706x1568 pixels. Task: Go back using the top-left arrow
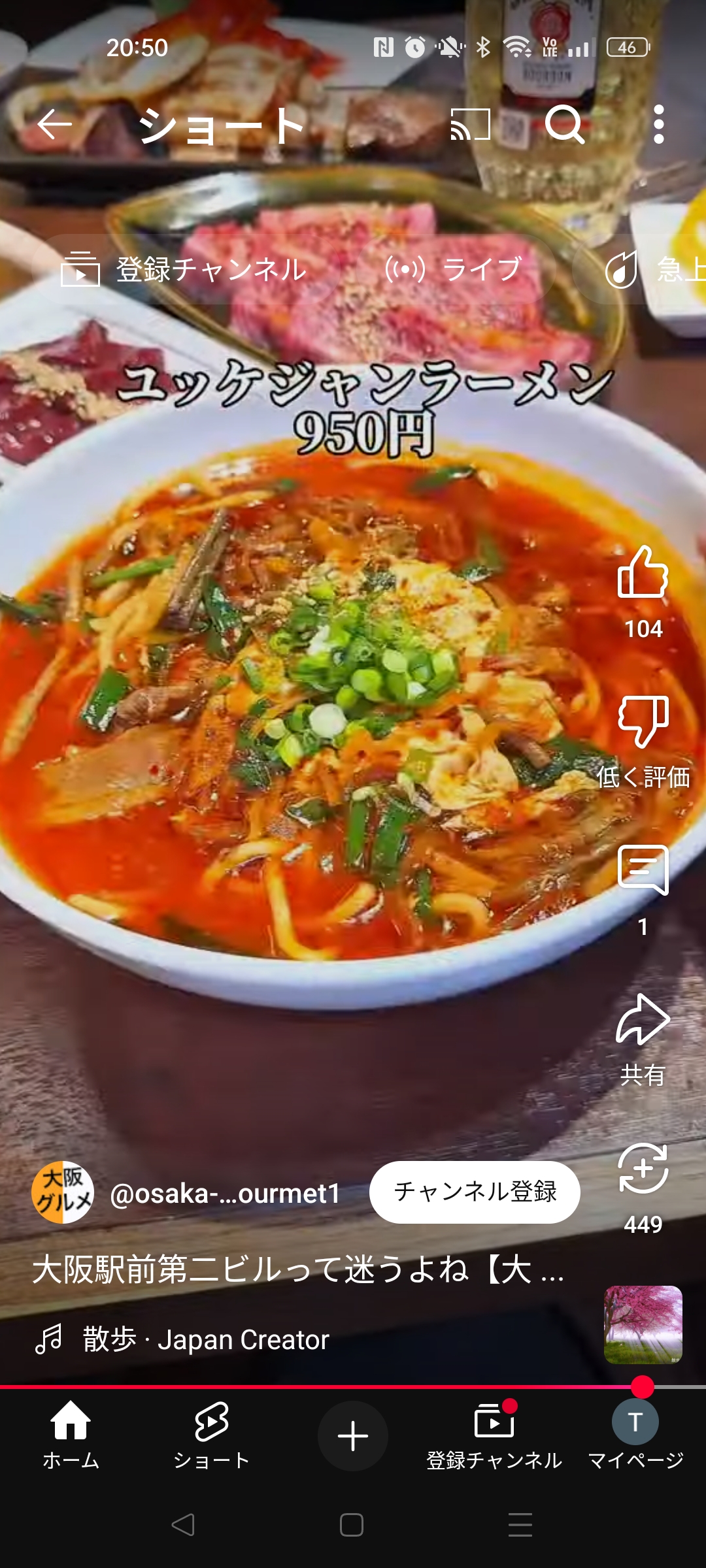click(54, 124)
